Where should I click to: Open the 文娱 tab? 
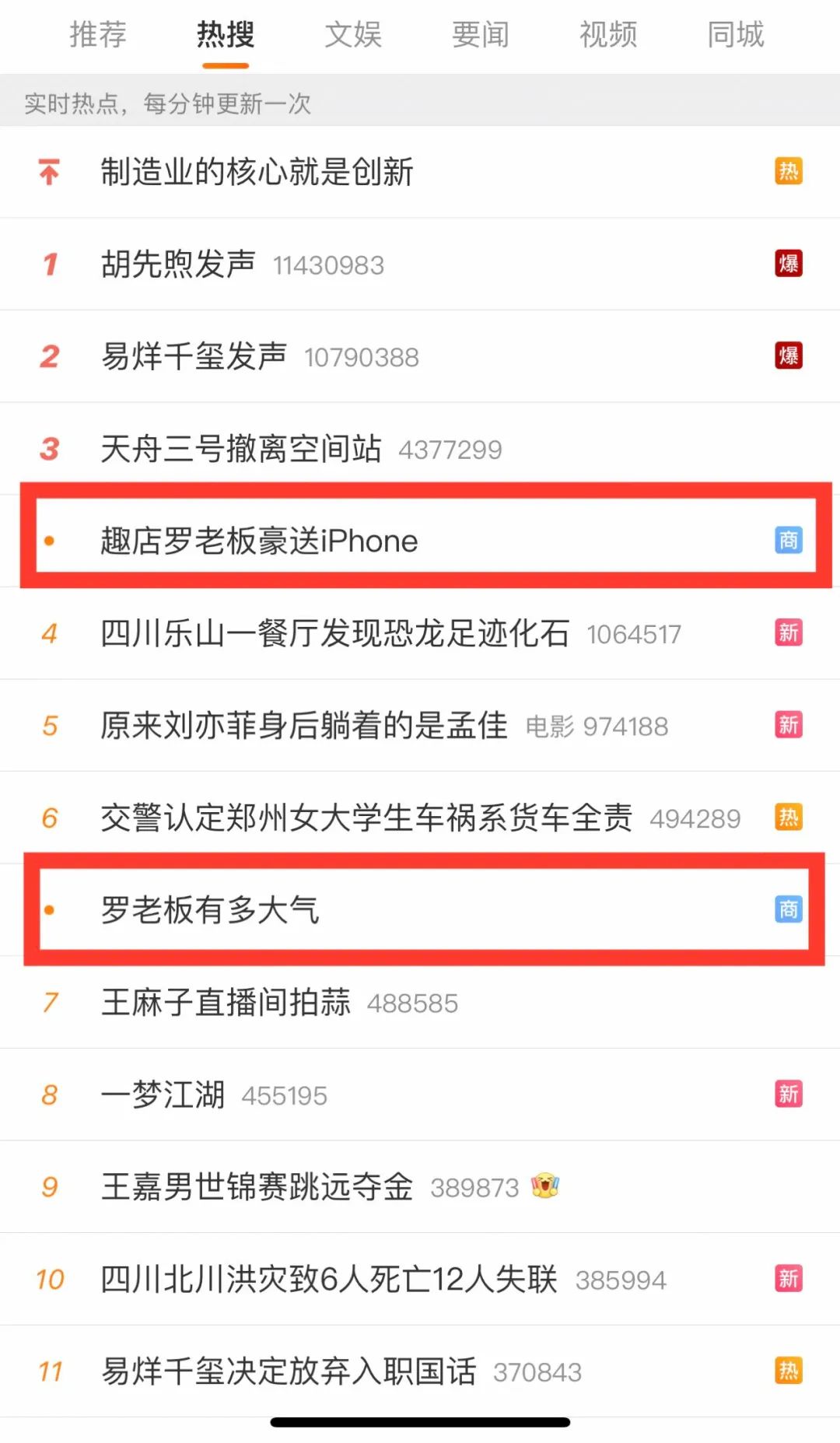[353, 35]
